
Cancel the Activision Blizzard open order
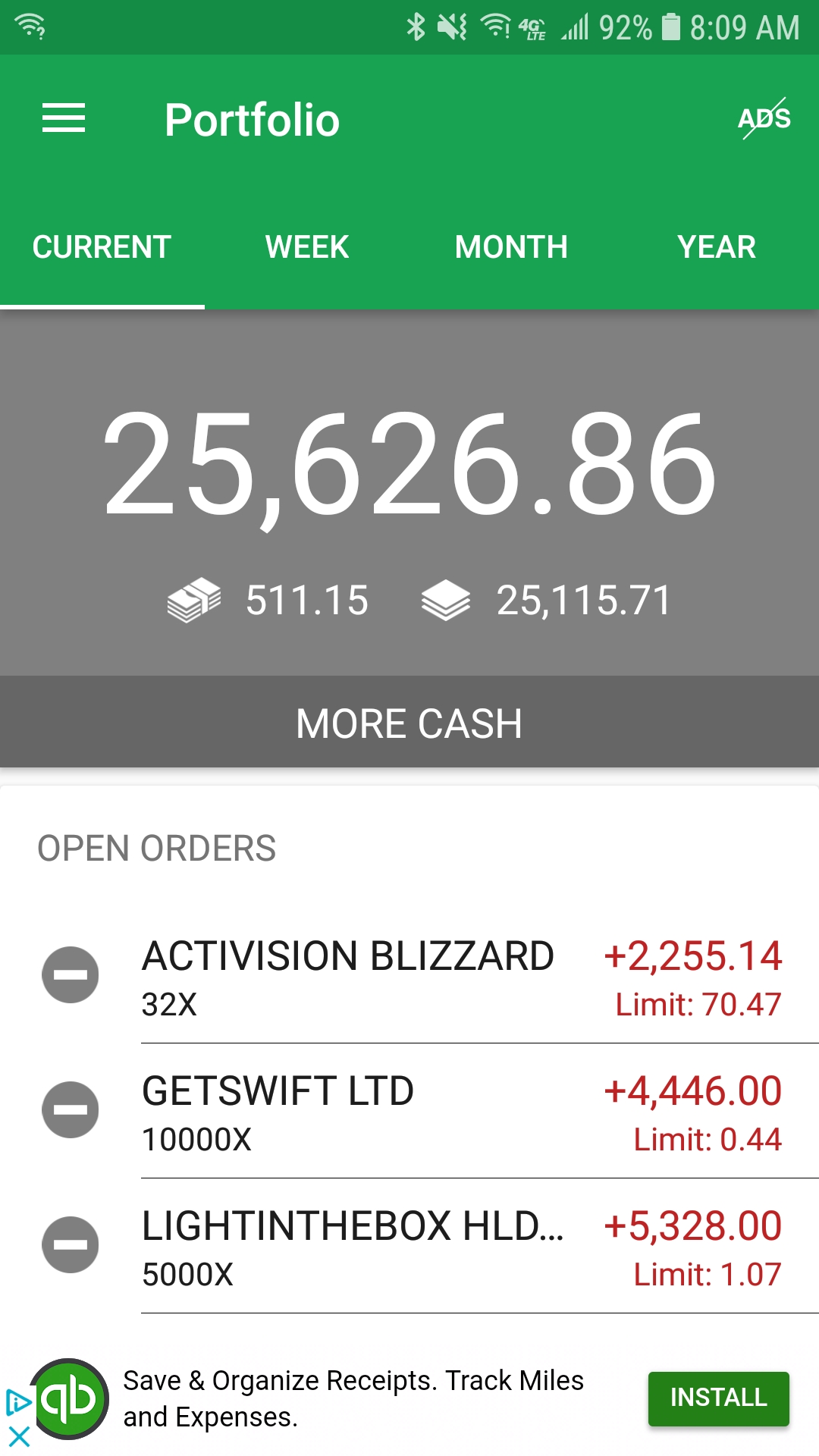(71, 975)
